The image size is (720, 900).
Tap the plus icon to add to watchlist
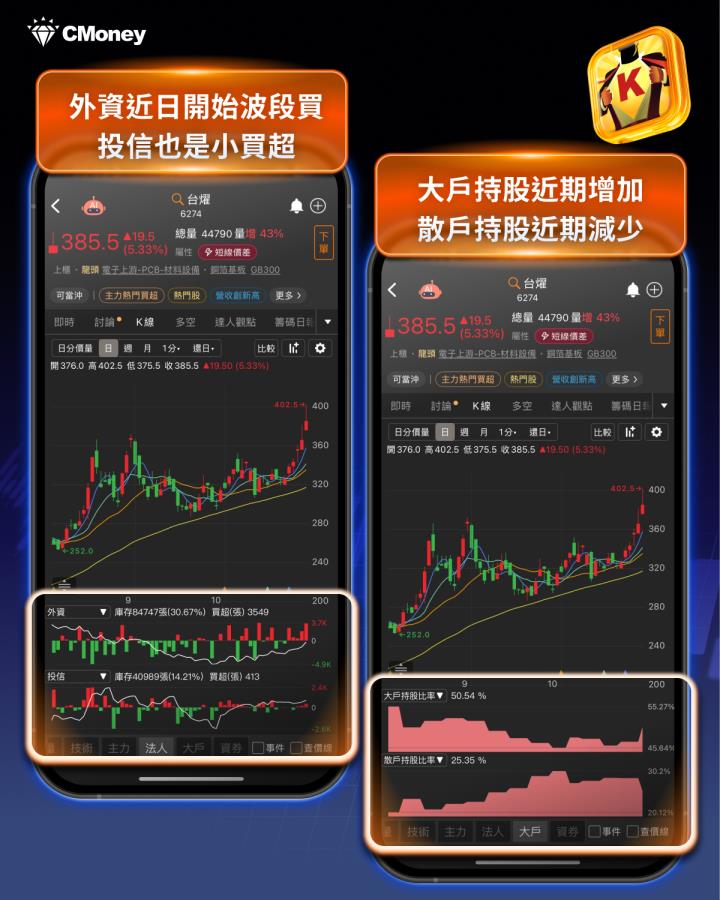[318, 205]
